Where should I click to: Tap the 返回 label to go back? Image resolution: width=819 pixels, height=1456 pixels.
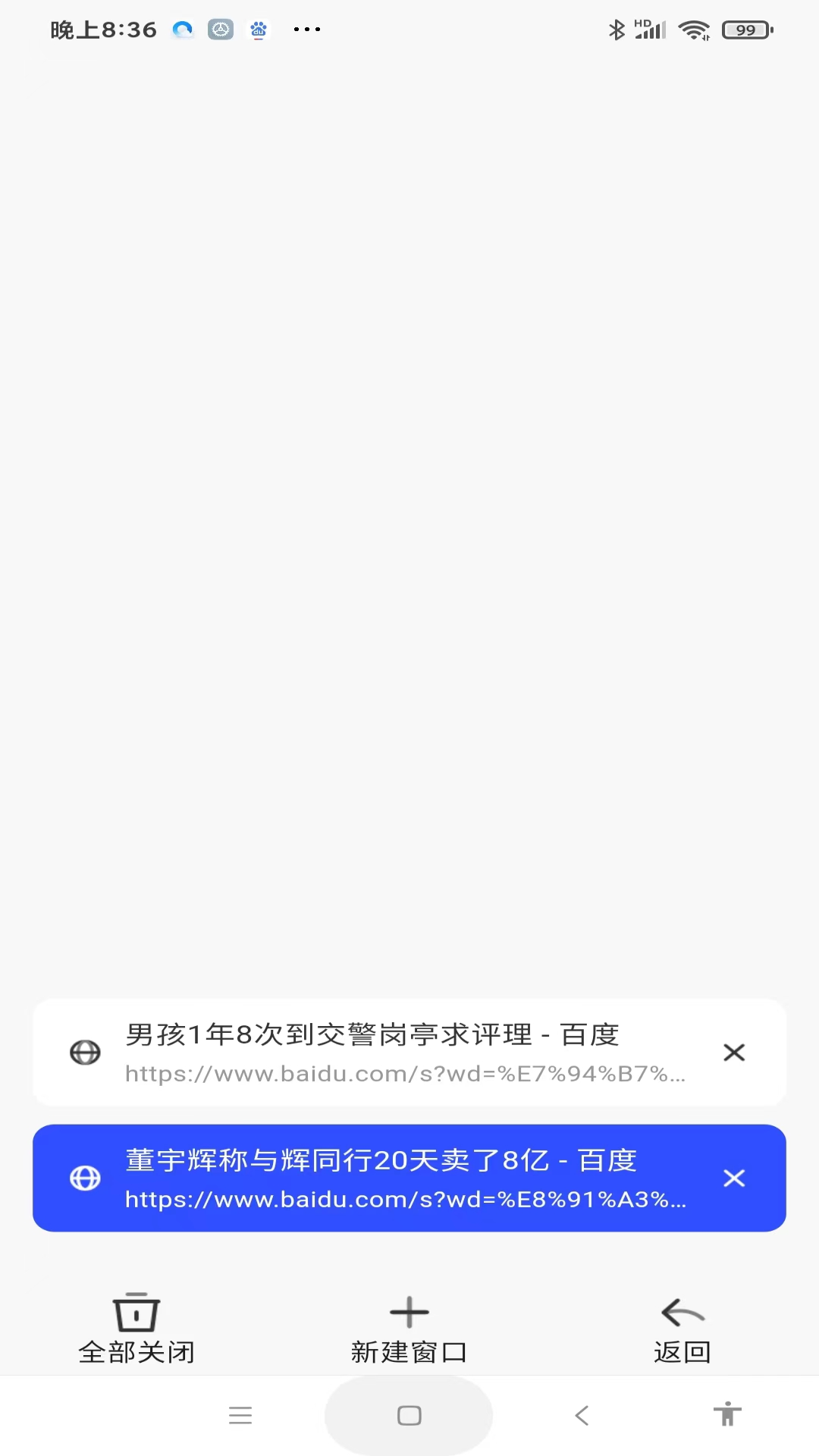point(682,1351)
